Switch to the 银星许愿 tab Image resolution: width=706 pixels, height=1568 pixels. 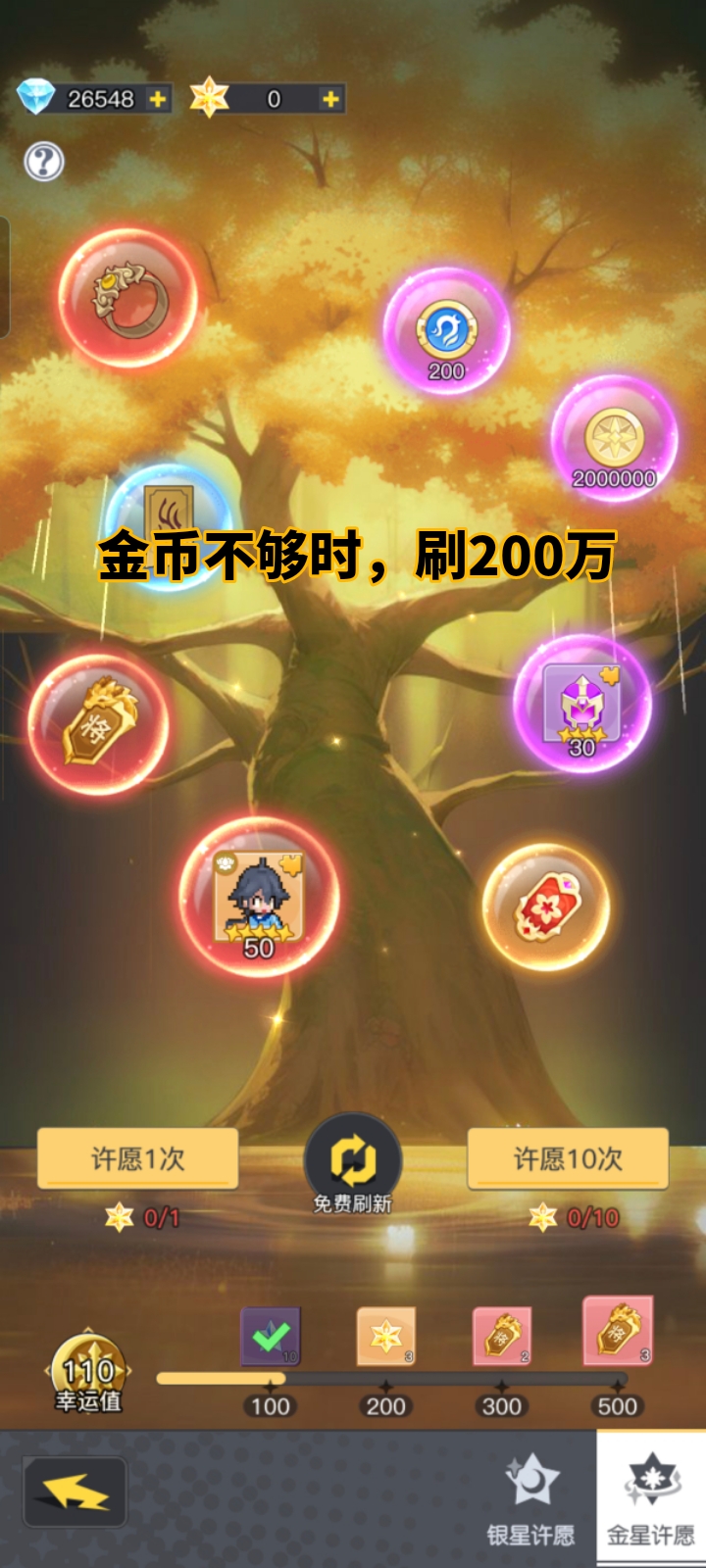point(531,1501)
